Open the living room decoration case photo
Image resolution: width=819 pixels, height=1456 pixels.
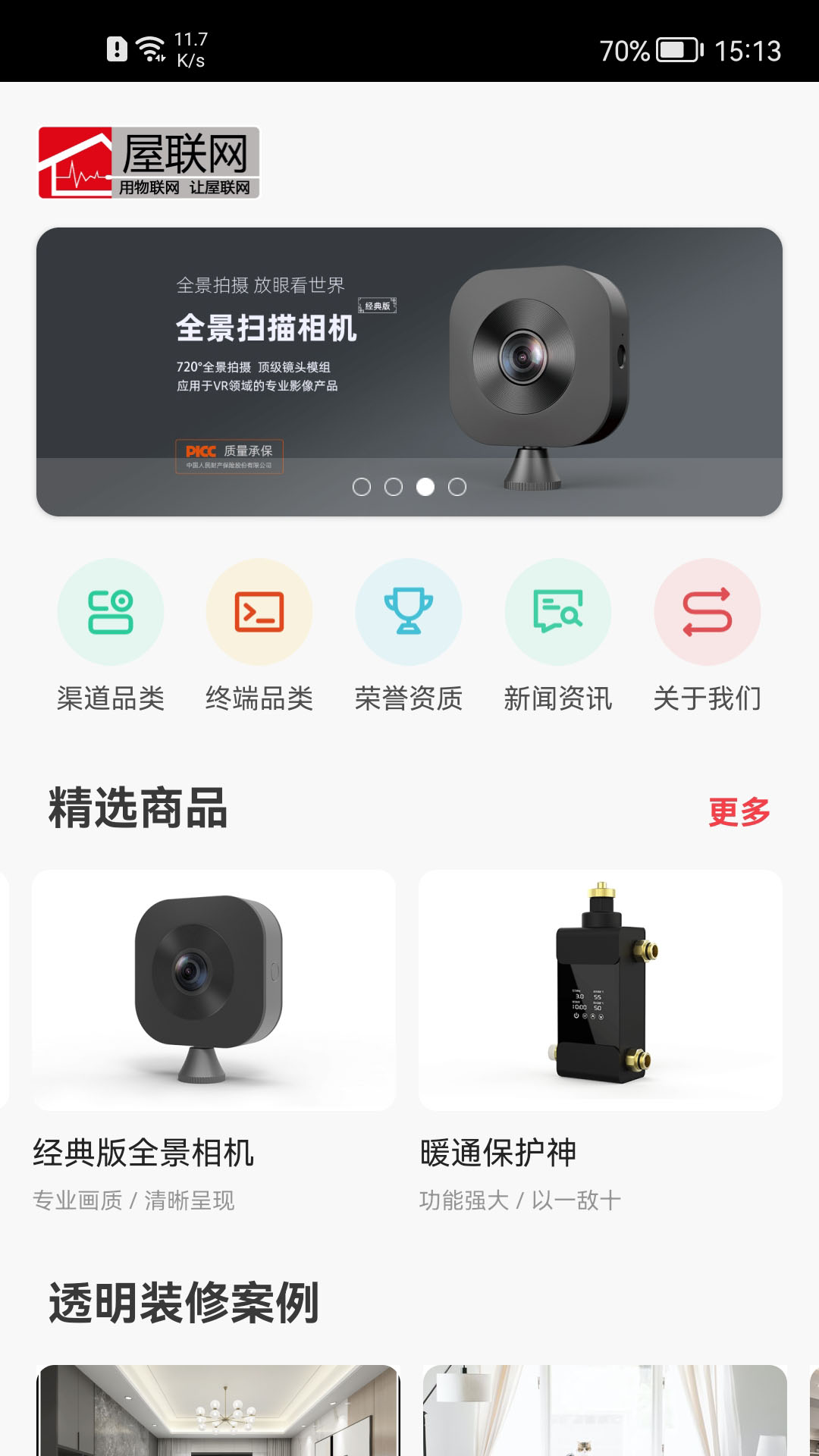pyautogui.click(x=218, y=1410)
